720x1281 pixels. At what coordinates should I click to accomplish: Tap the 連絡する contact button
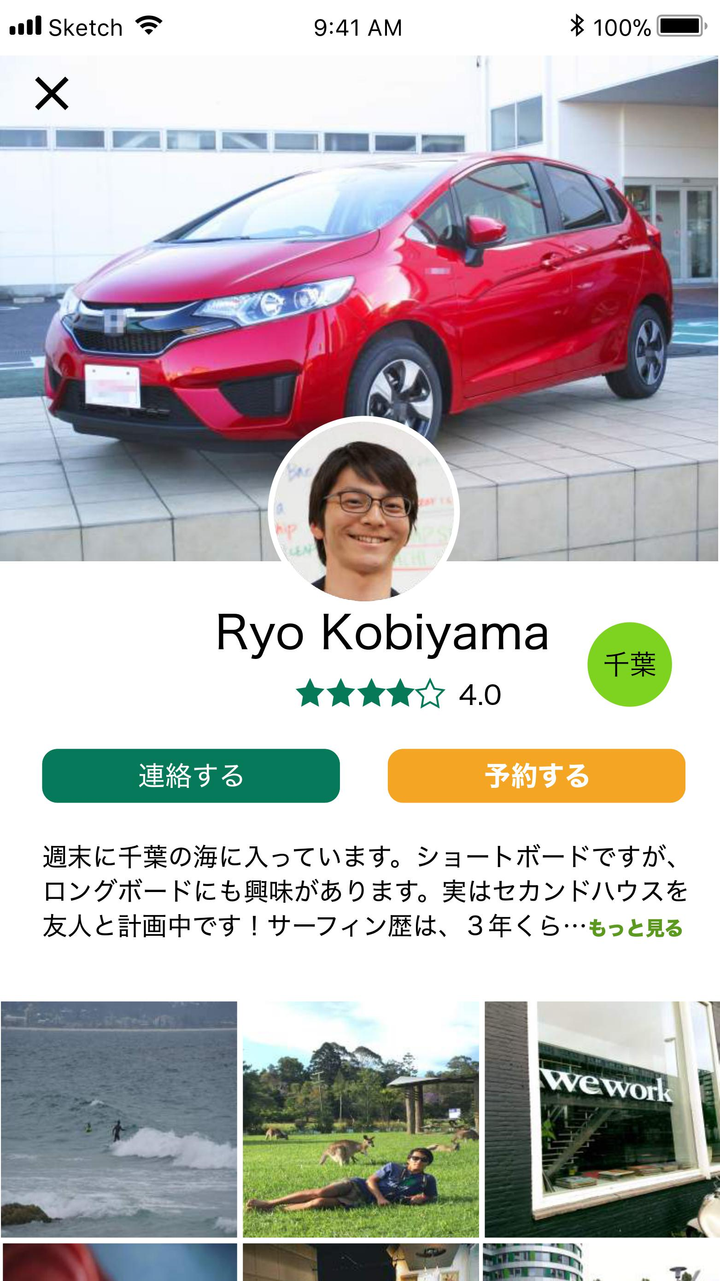pos(191,776)
